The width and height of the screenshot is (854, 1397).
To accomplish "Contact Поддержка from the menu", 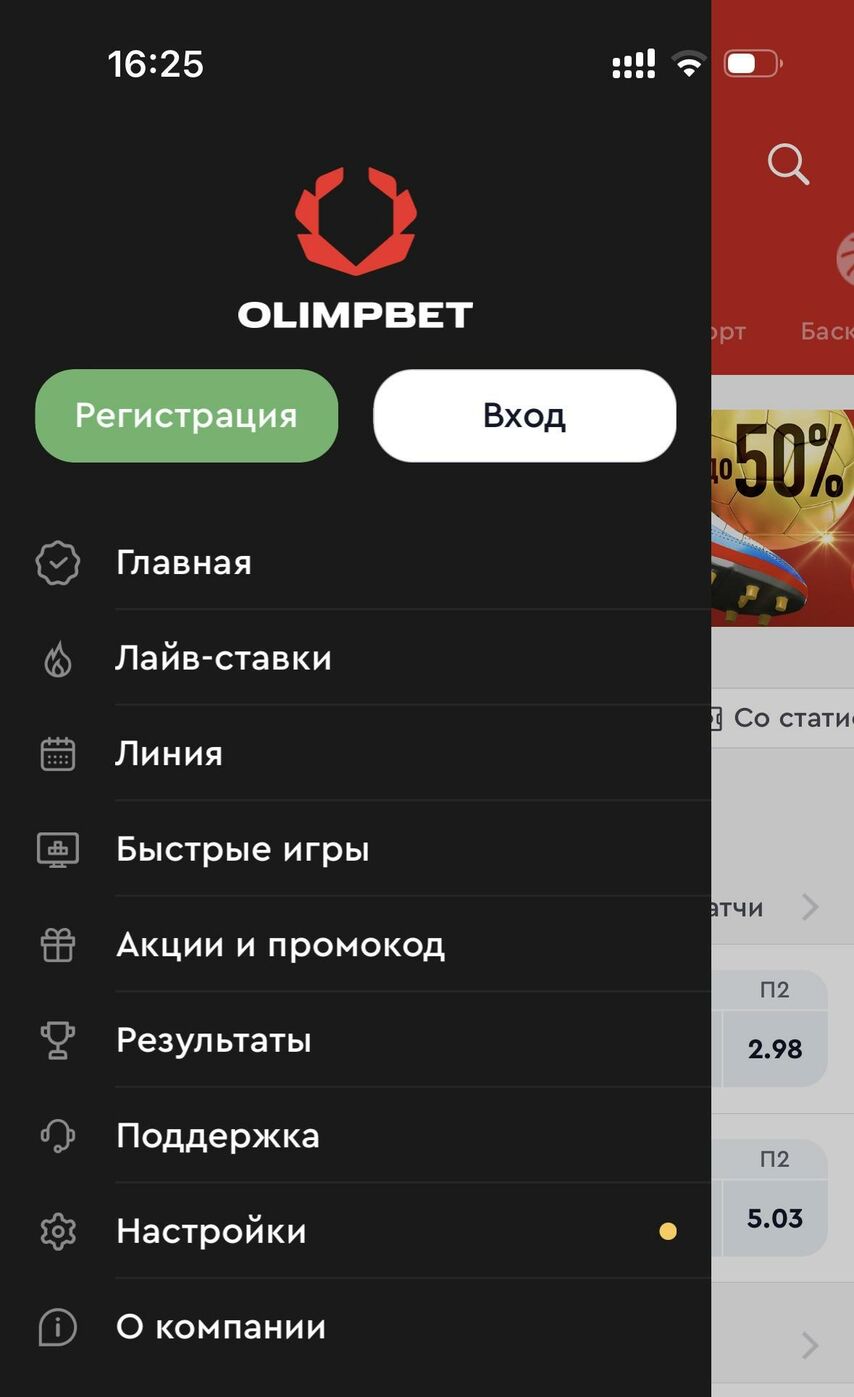I will [x=217, y=1136].
